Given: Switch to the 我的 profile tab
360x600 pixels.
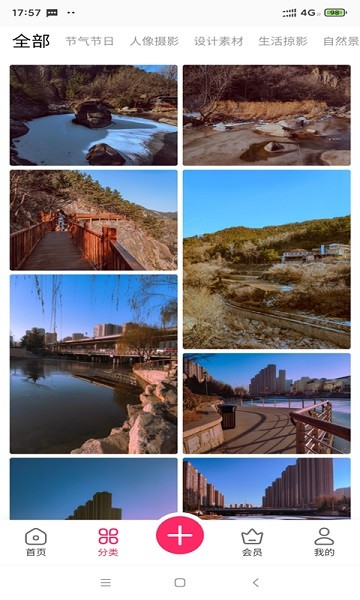Looking at the screenshot, I should (x=324, y=541).
